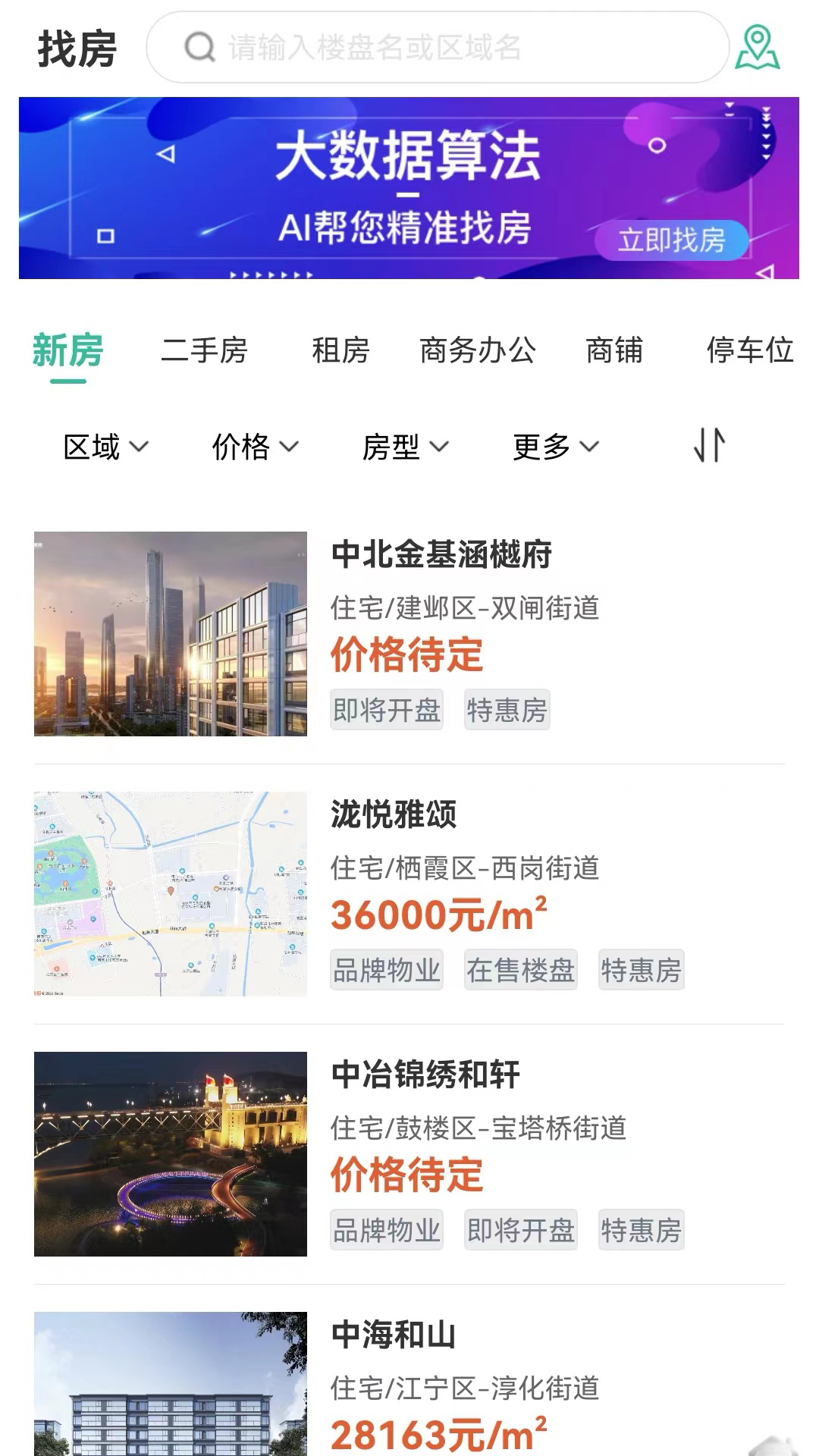Open the map search icon

757,47
